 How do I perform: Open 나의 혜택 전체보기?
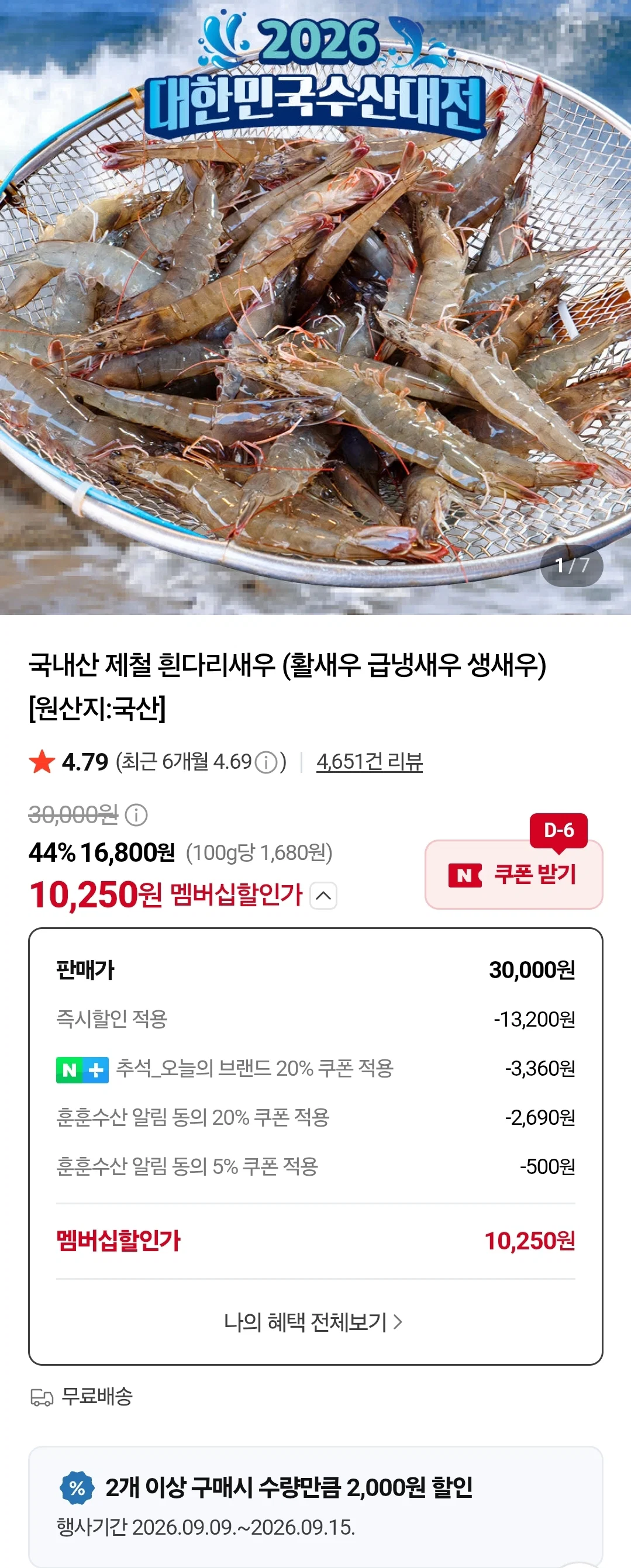coord(313,1322)
